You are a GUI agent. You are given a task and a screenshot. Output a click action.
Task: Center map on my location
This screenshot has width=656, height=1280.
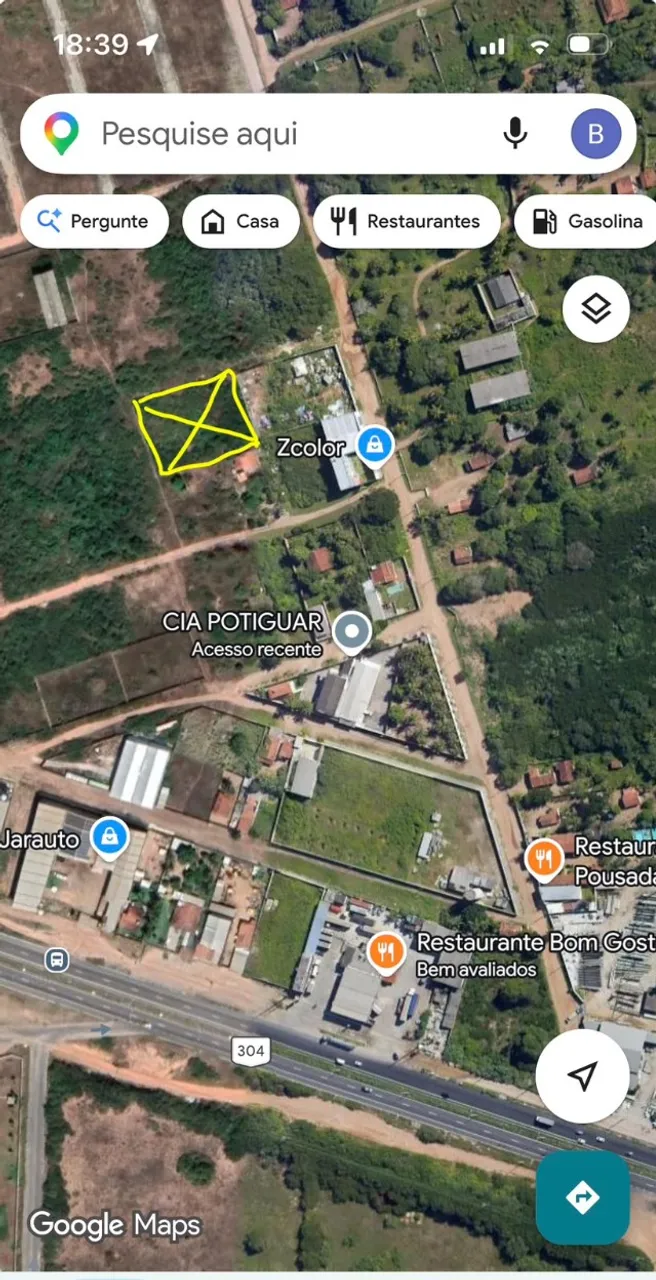click(x=582, y=1076)
